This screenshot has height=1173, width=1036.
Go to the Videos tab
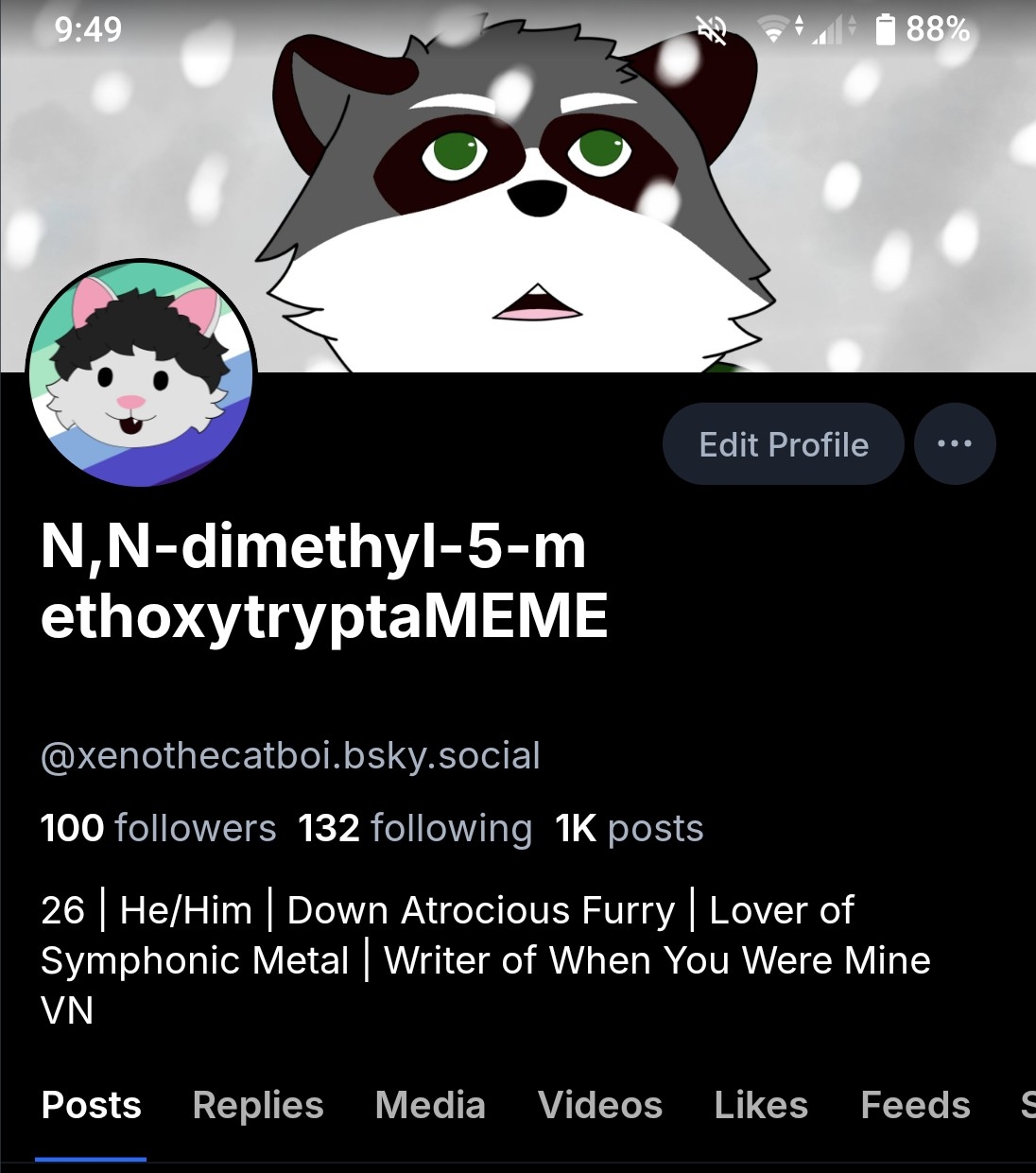[x=599, y=1105]
